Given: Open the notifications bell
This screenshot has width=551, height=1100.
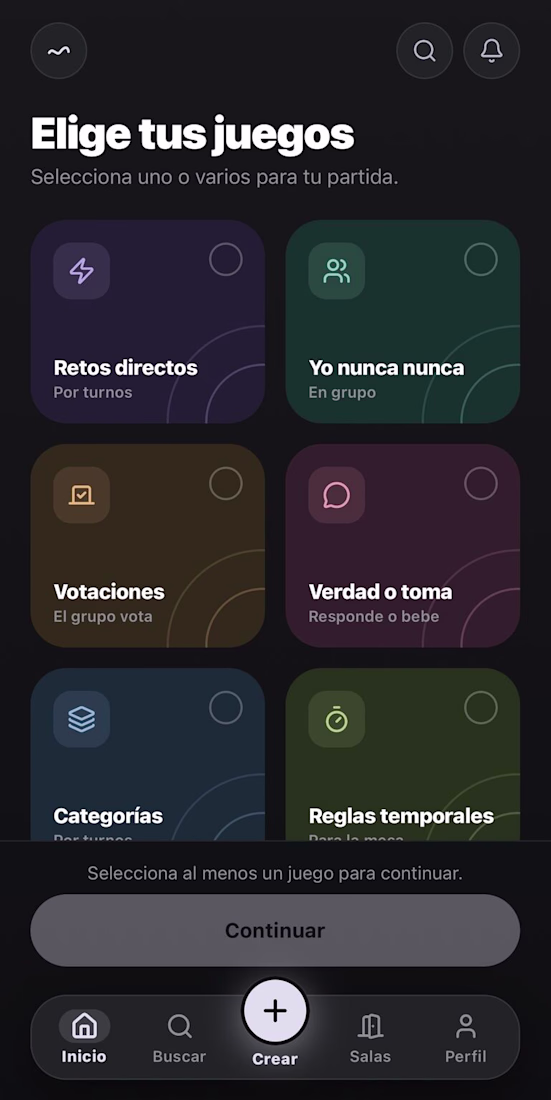Looking at the screenshot, I should [x=491, y=51].
